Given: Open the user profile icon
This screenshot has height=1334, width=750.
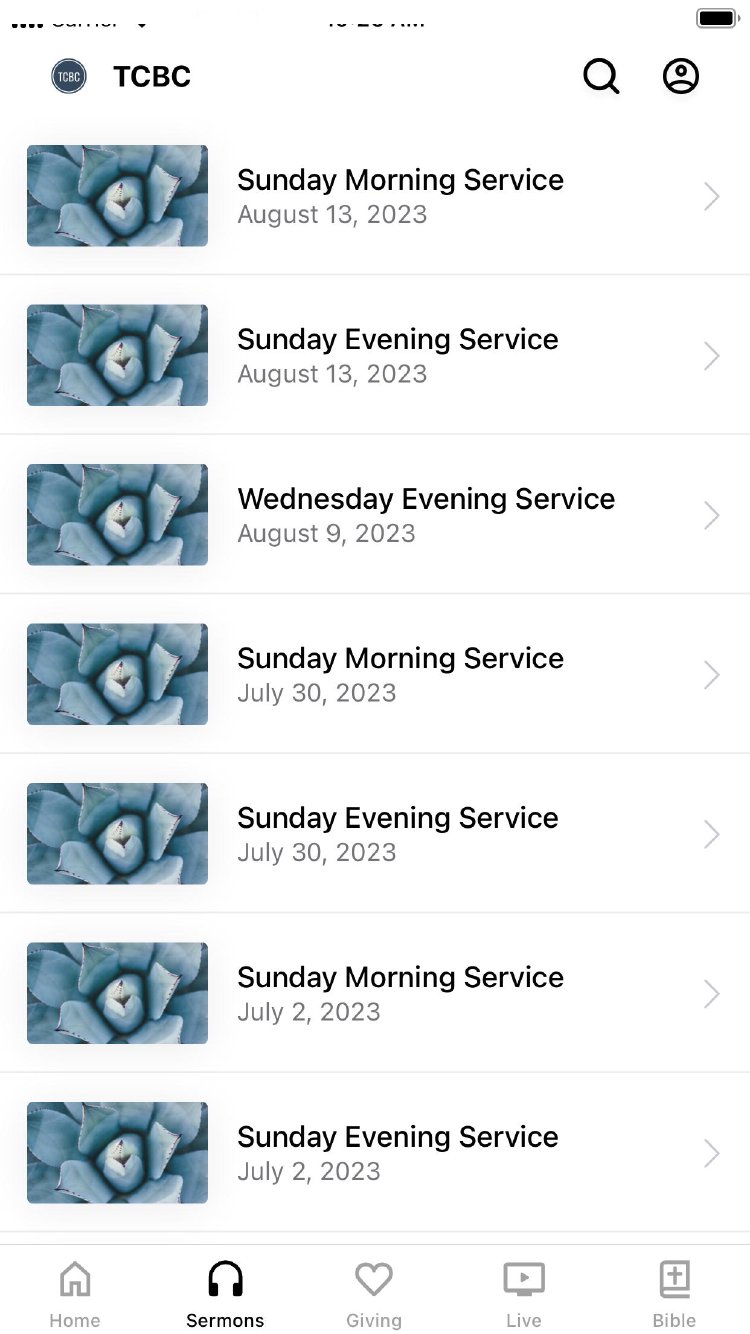Looking at the screenshot, I should (681, 77).
